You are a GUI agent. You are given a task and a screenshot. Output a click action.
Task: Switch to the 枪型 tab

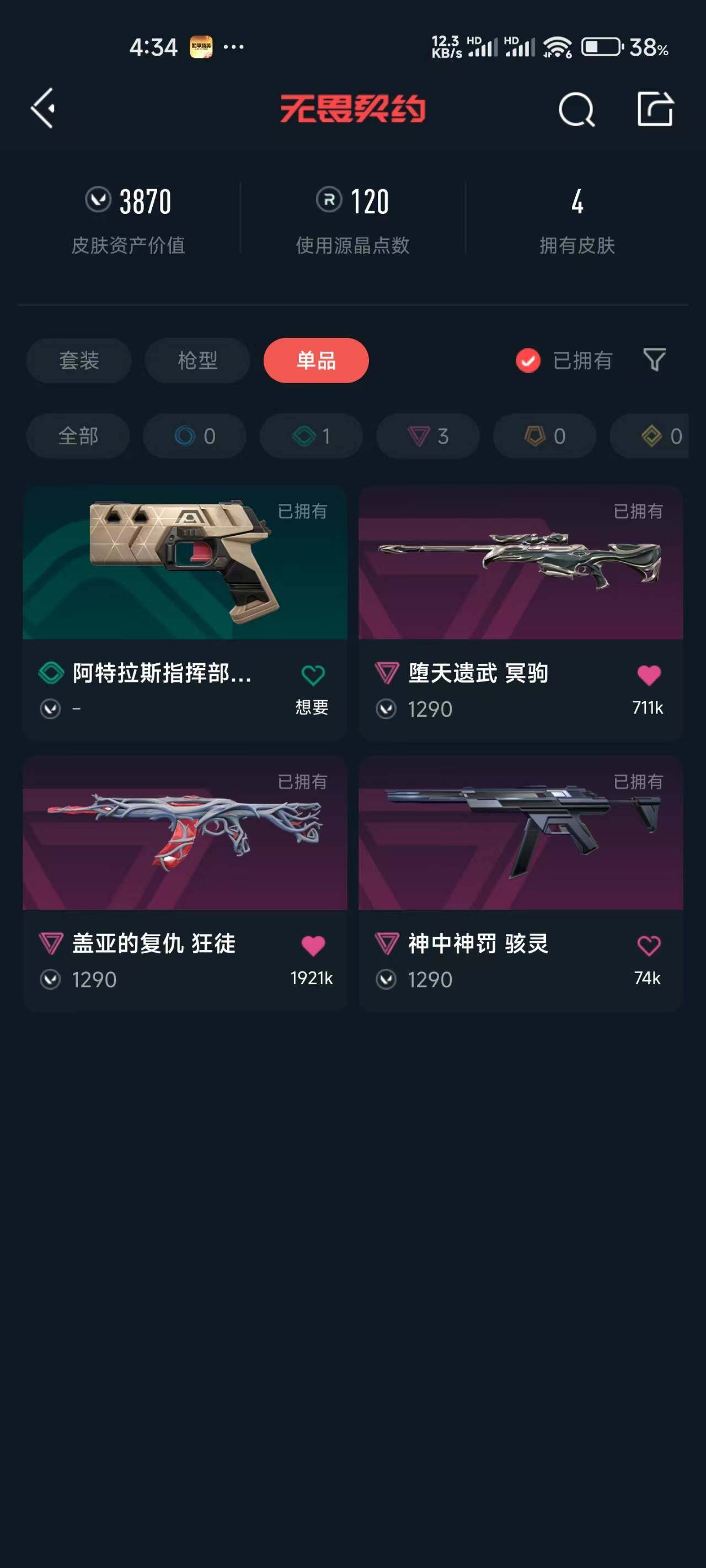(197, 361)
